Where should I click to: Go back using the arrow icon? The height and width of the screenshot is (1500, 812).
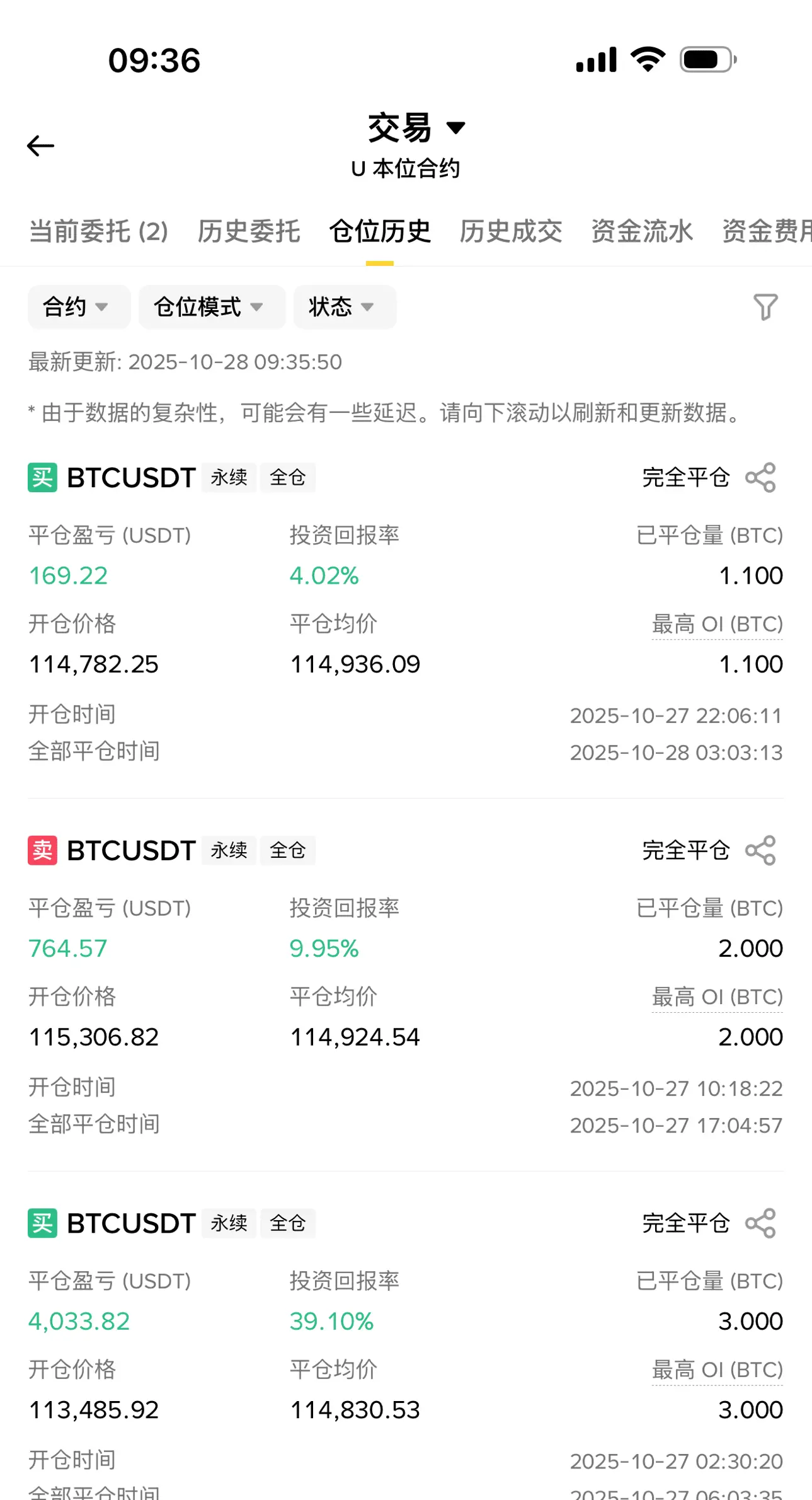click(x=41, y=146)
